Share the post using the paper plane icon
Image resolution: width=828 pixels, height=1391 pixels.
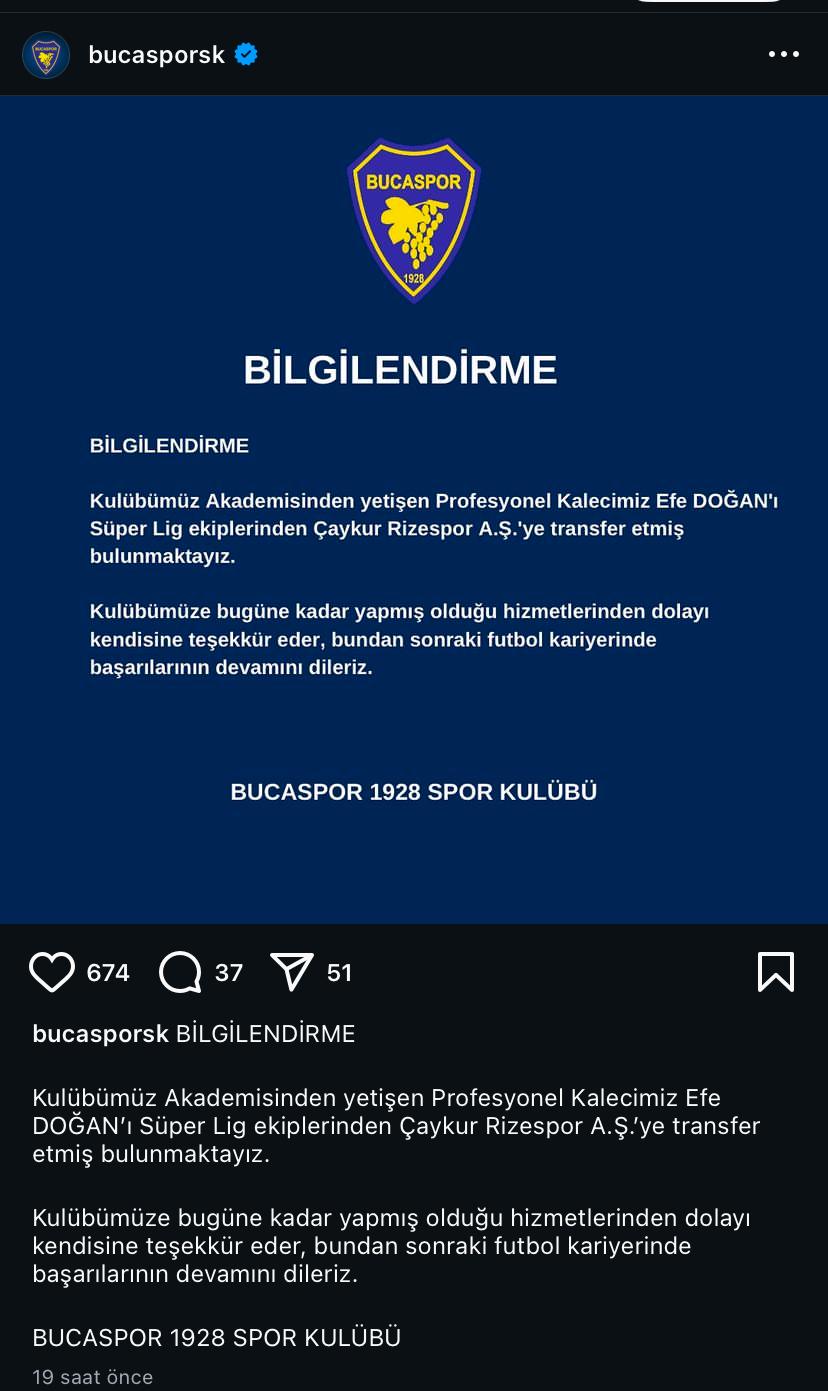click(290, 971)
